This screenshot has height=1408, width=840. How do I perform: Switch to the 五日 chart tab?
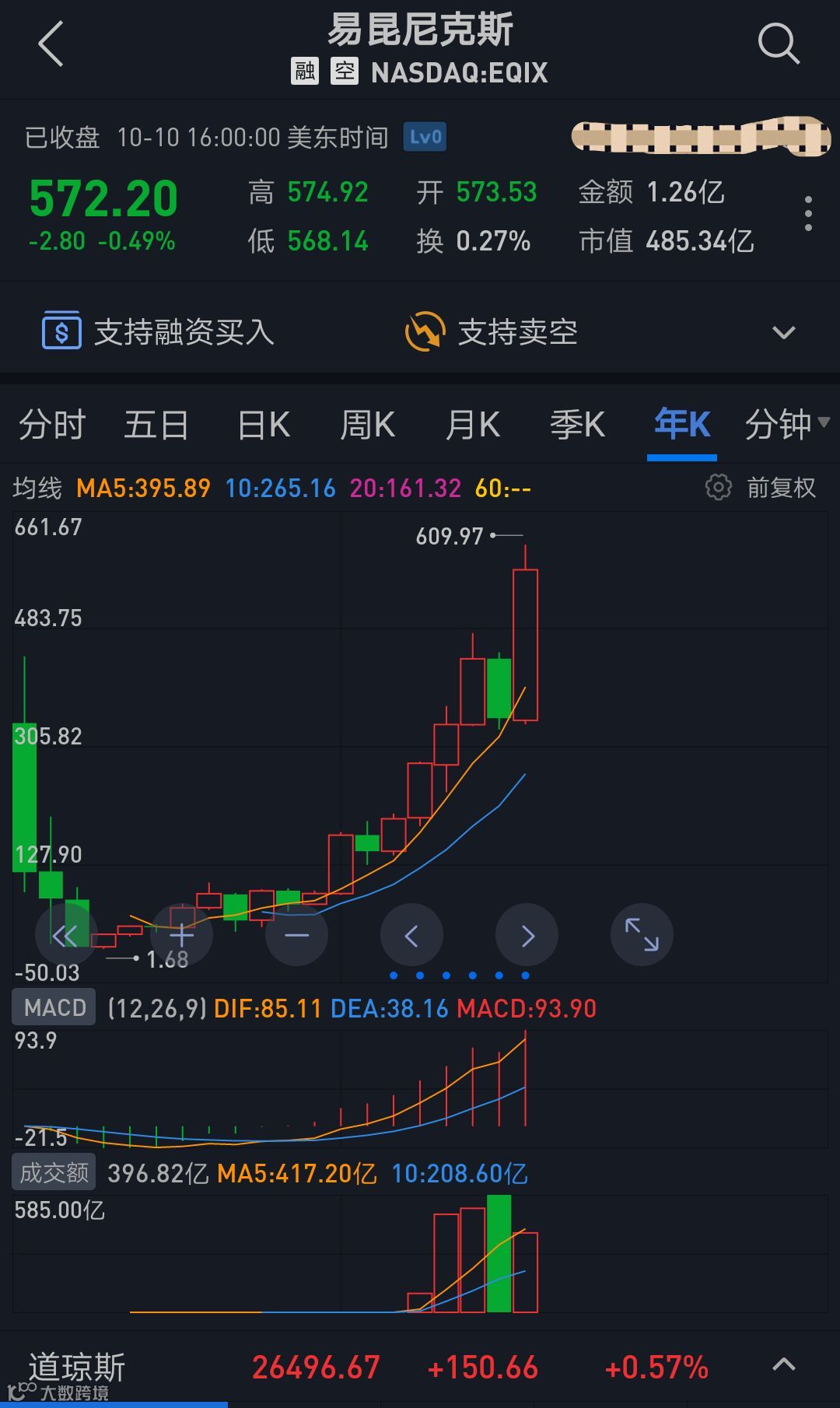(x=156, y=426)
